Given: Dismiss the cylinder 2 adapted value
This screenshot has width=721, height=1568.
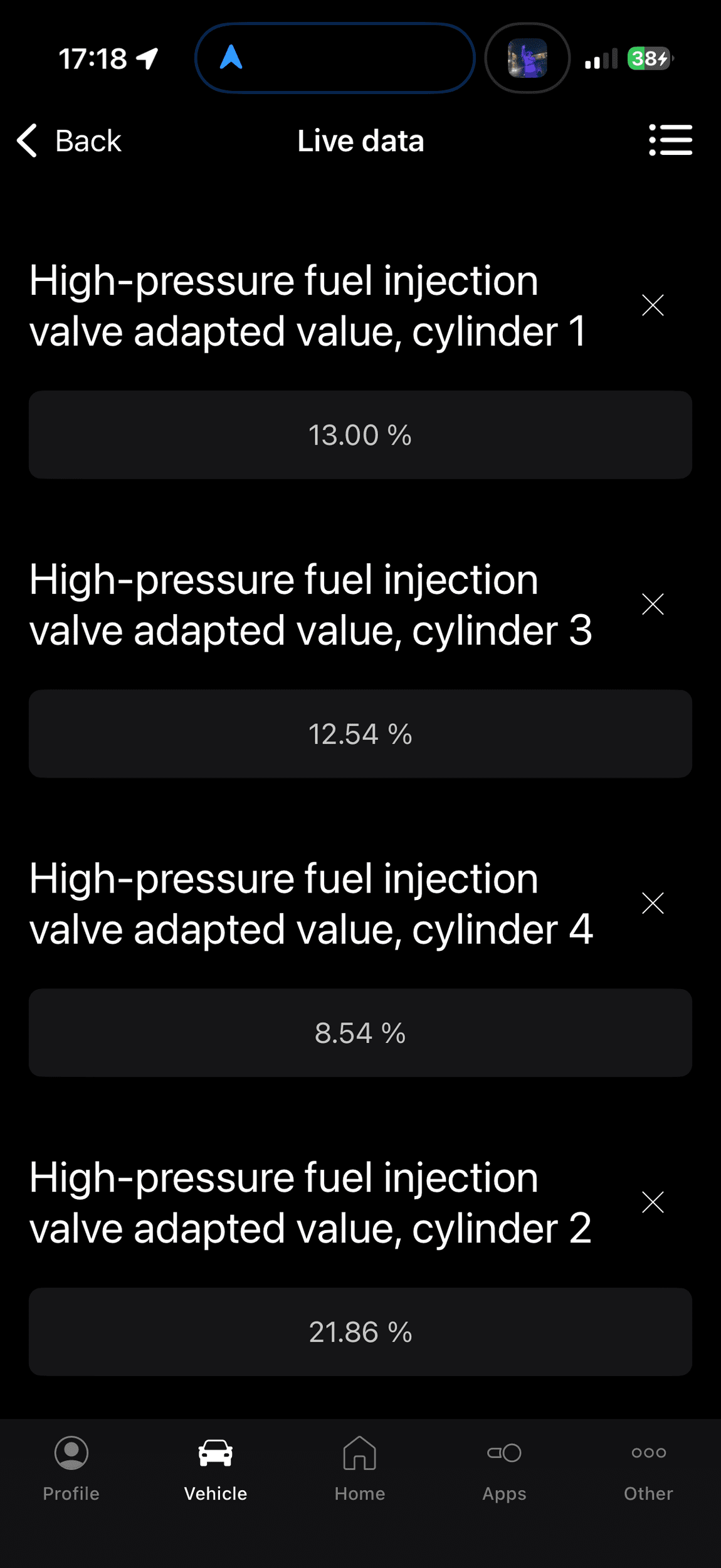Looking at the screenshot, I should 653,1203.
